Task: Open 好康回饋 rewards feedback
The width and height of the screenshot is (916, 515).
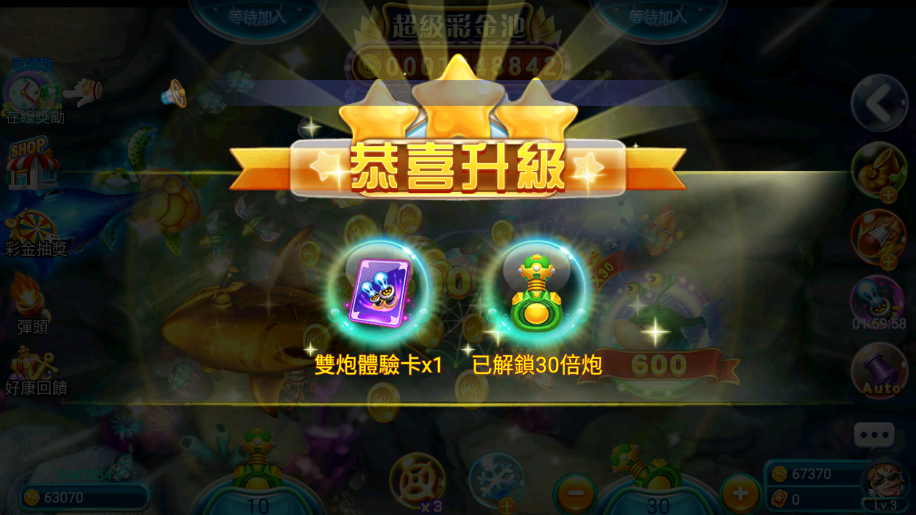Action: tap(35, 370)
